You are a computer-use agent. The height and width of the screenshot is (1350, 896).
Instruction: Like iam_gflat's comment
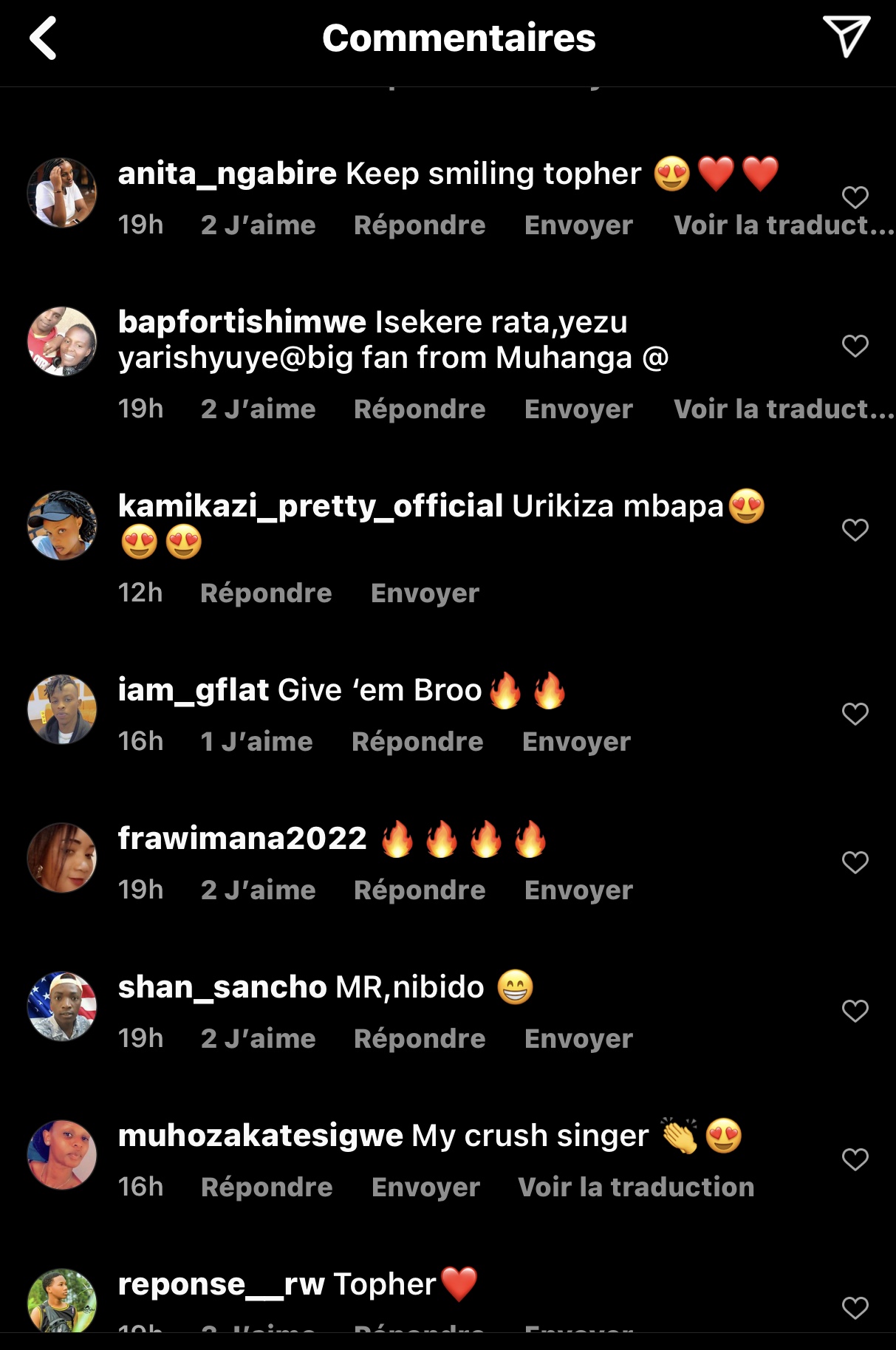855,714
